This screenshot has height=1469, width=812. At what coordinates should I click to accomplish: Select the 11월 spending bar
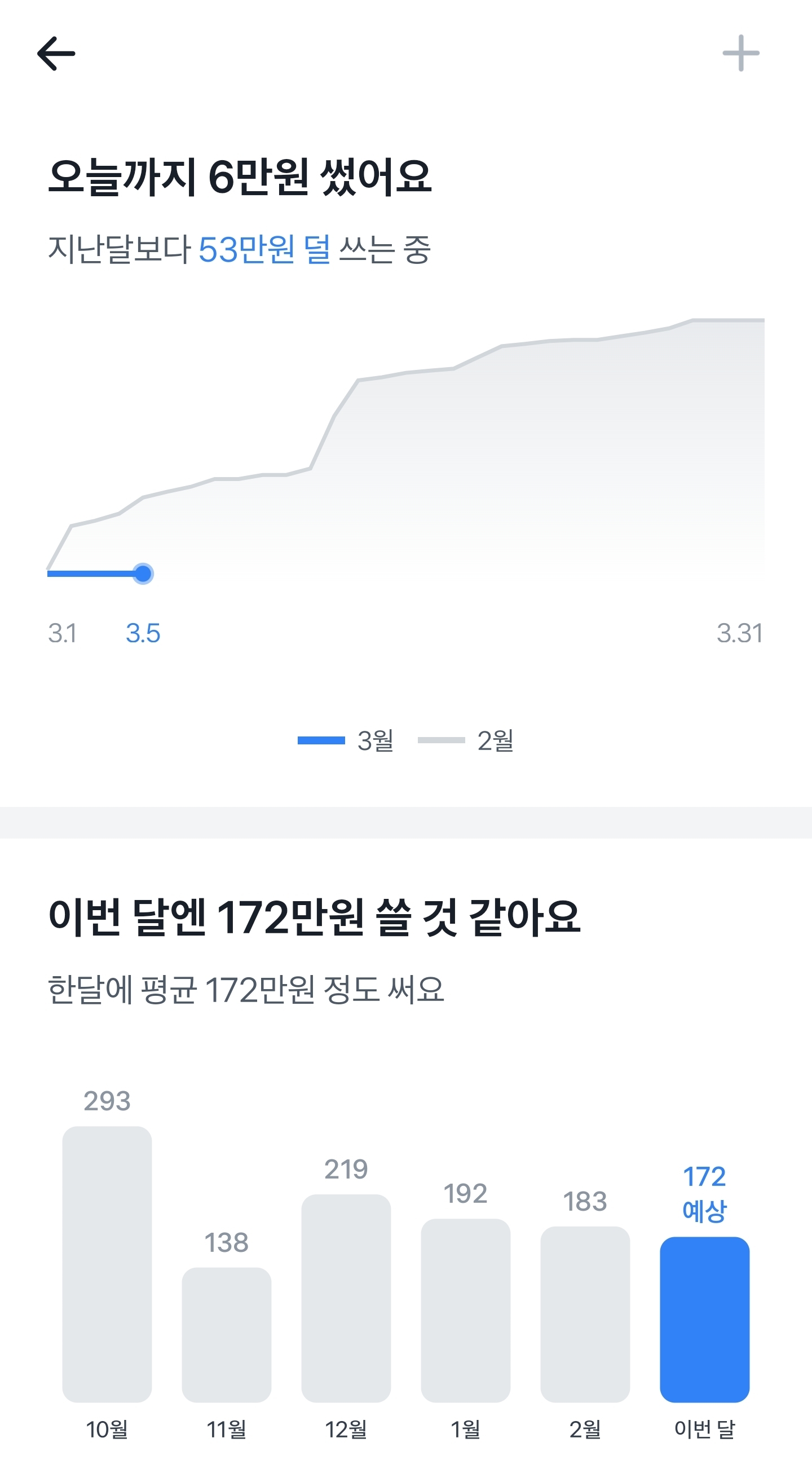(226, 1334)
